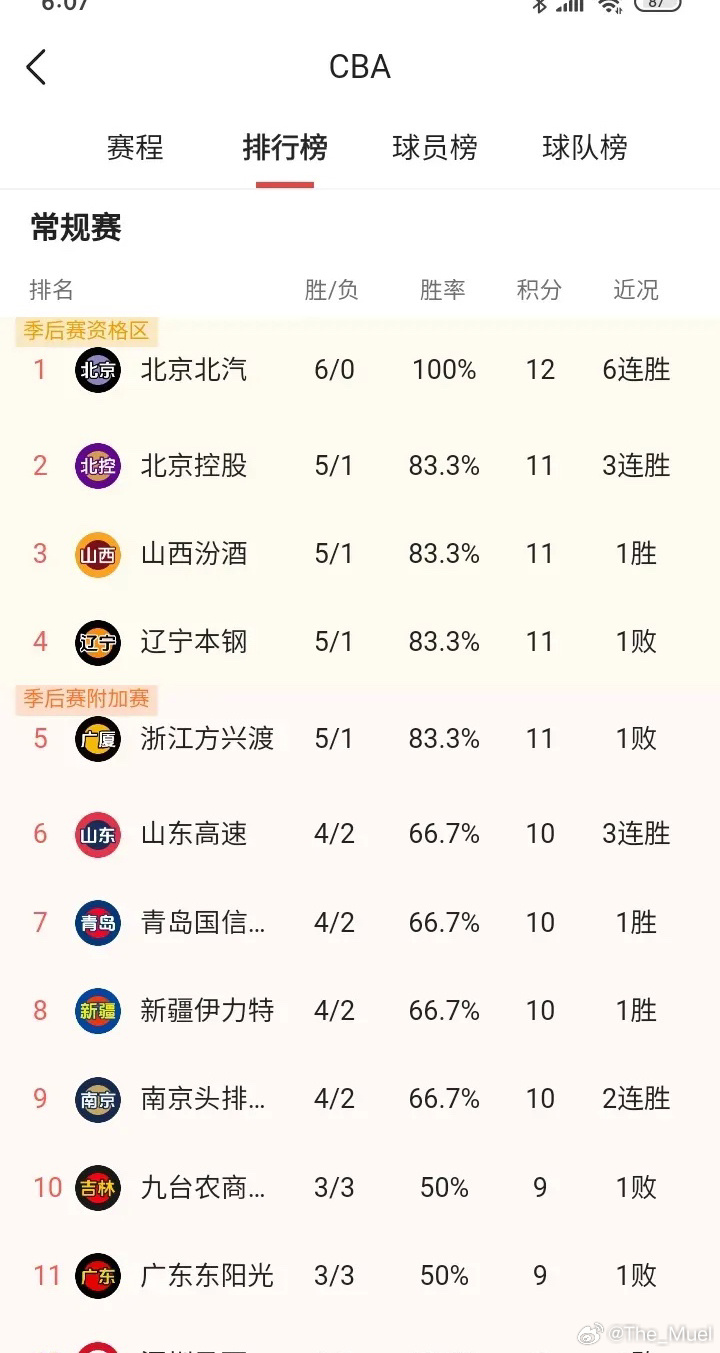Image resolution: width=720 pixels, height=1353 pixels.
Task: Open the 北京北汽 team row
Action: [x=360, y=370]
